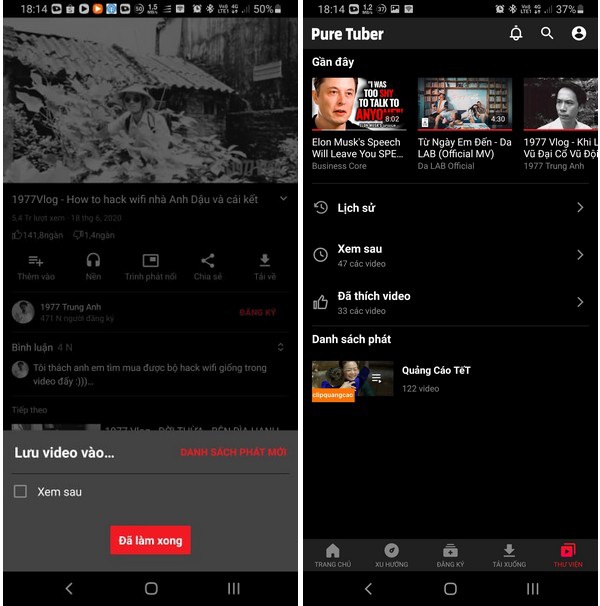Open Lịch sử watch history
The image size is (600, 606).
coord(450,208)
